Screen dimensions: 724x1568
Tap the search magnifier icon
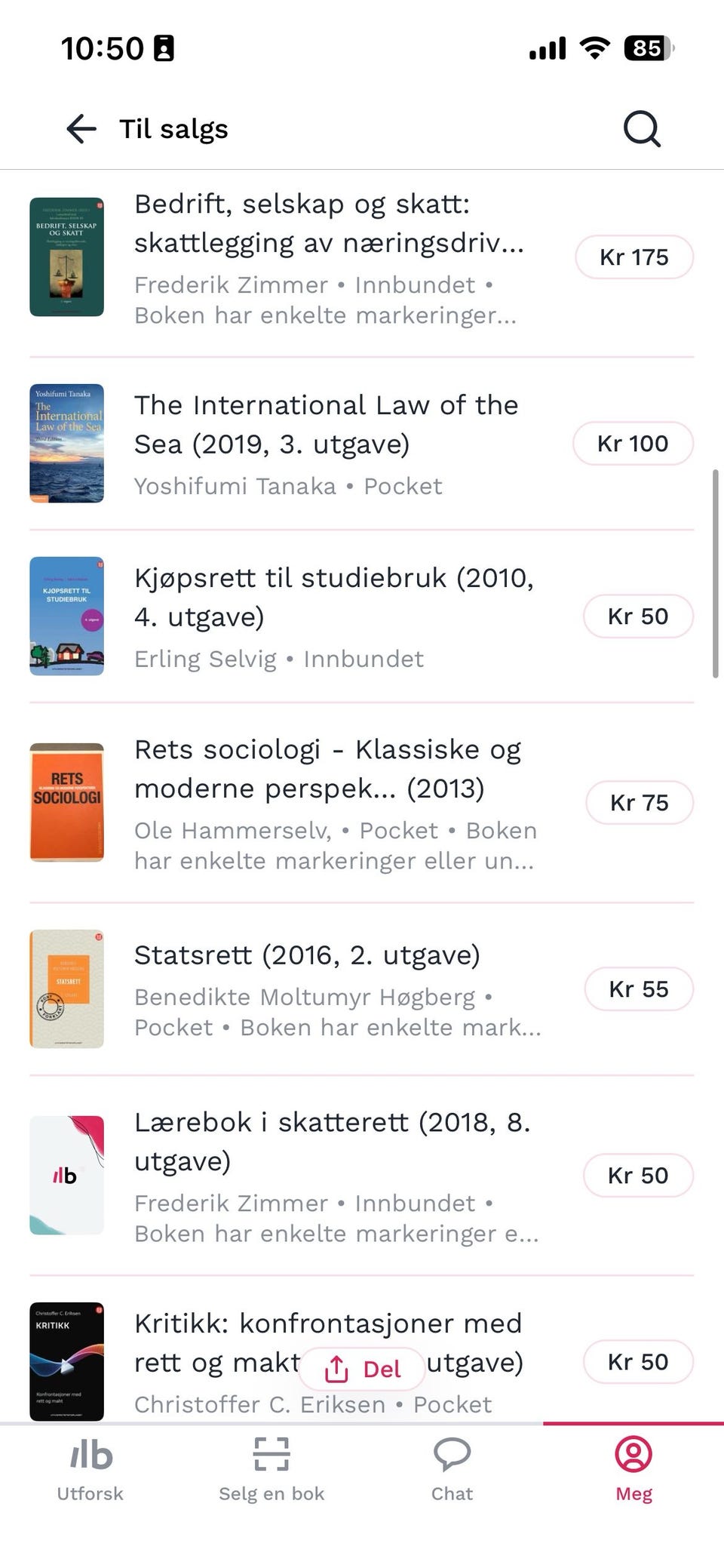click(640, 128)
